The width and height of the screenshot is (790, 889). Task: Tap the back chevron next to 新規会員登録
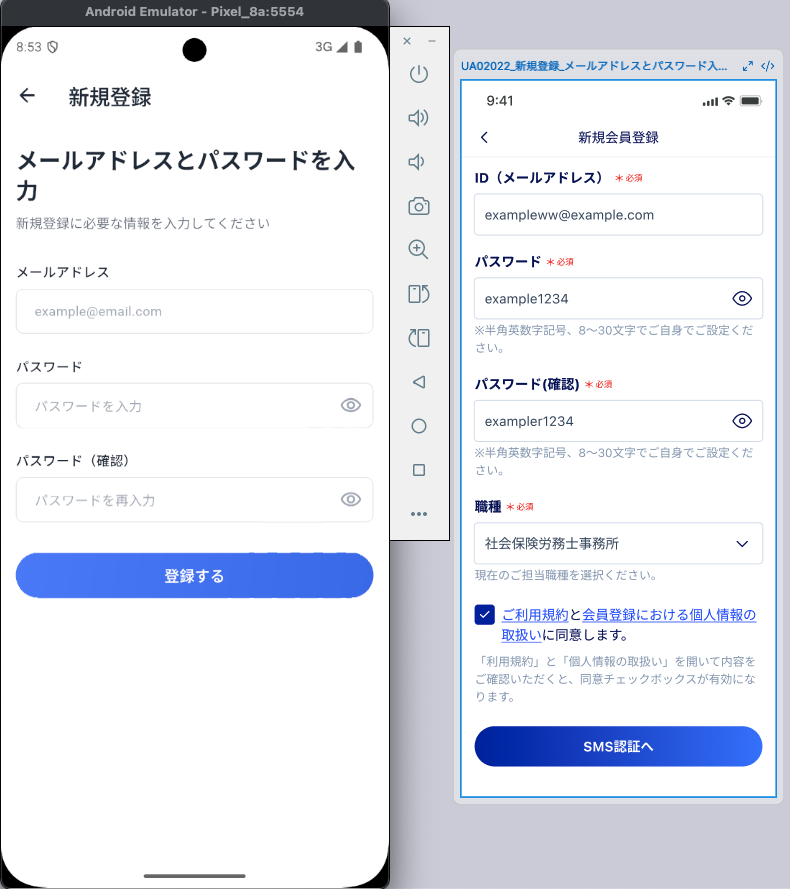coord(485,137)
